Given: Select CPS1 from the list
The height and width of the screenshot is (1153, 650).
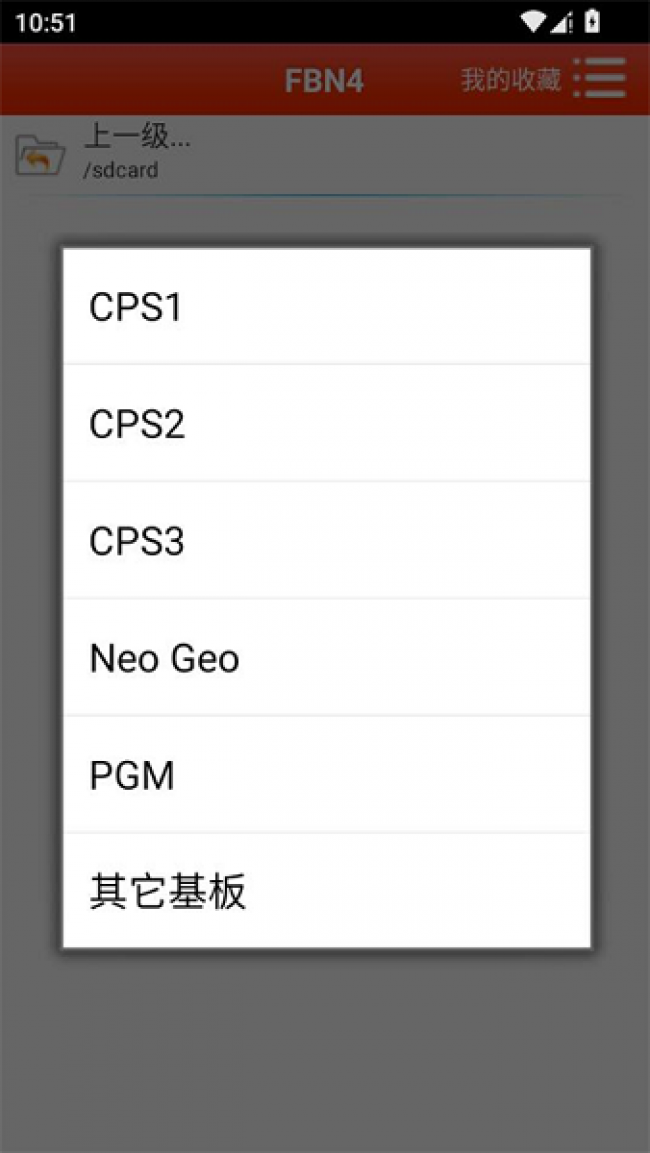Looking at the screenshot, I should tap(326, 307).
